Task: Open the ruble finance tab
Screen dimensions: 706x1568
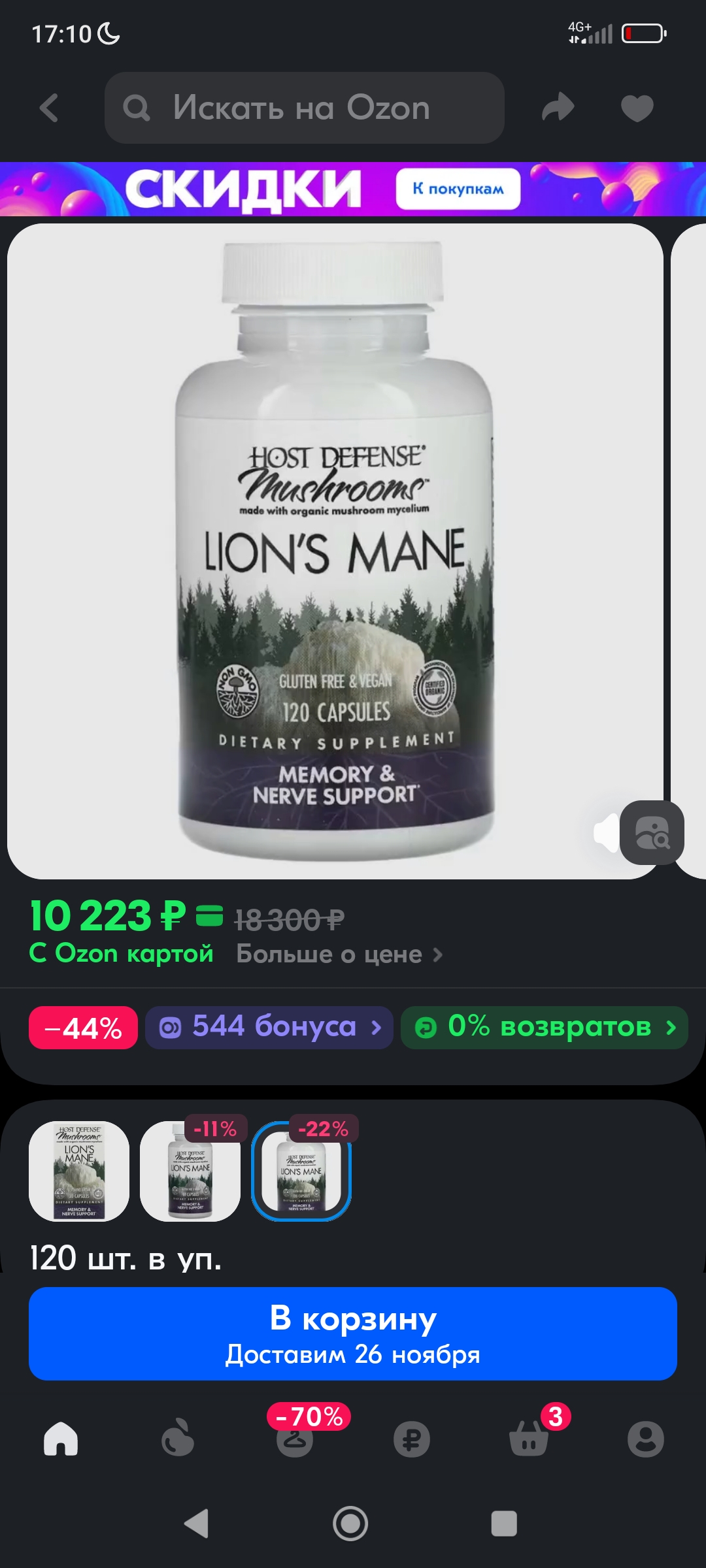Action: point(412,1439)
